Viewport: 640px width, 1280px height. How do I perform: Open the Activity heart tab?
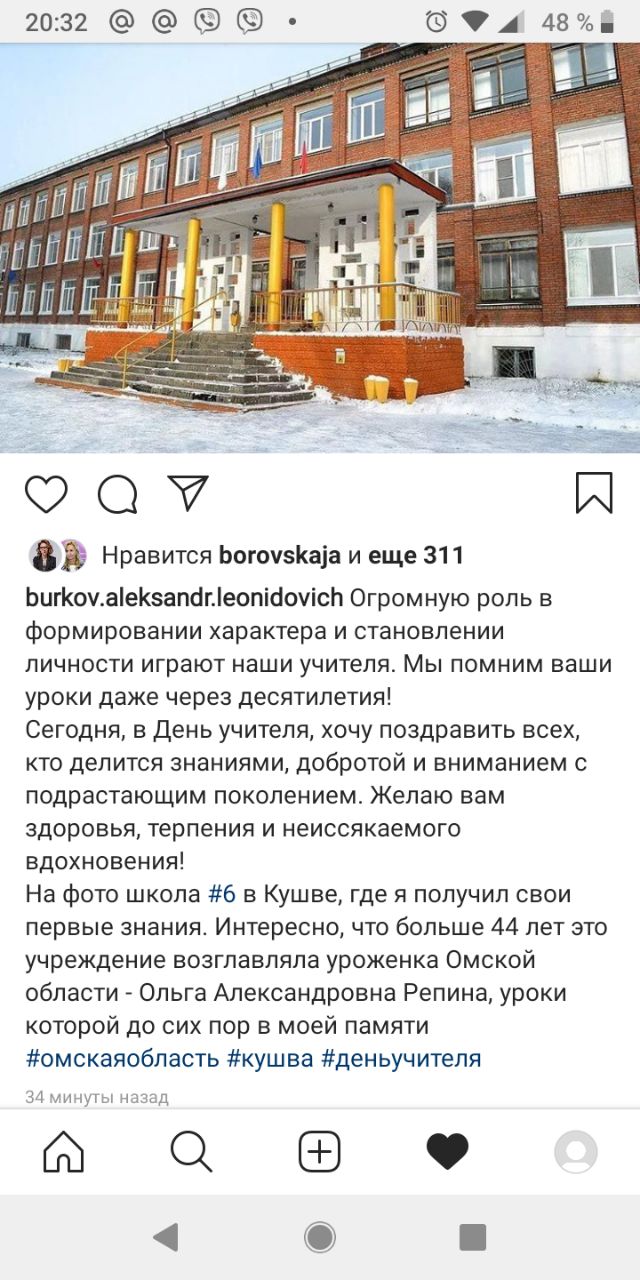click(x=447, y=1152)
